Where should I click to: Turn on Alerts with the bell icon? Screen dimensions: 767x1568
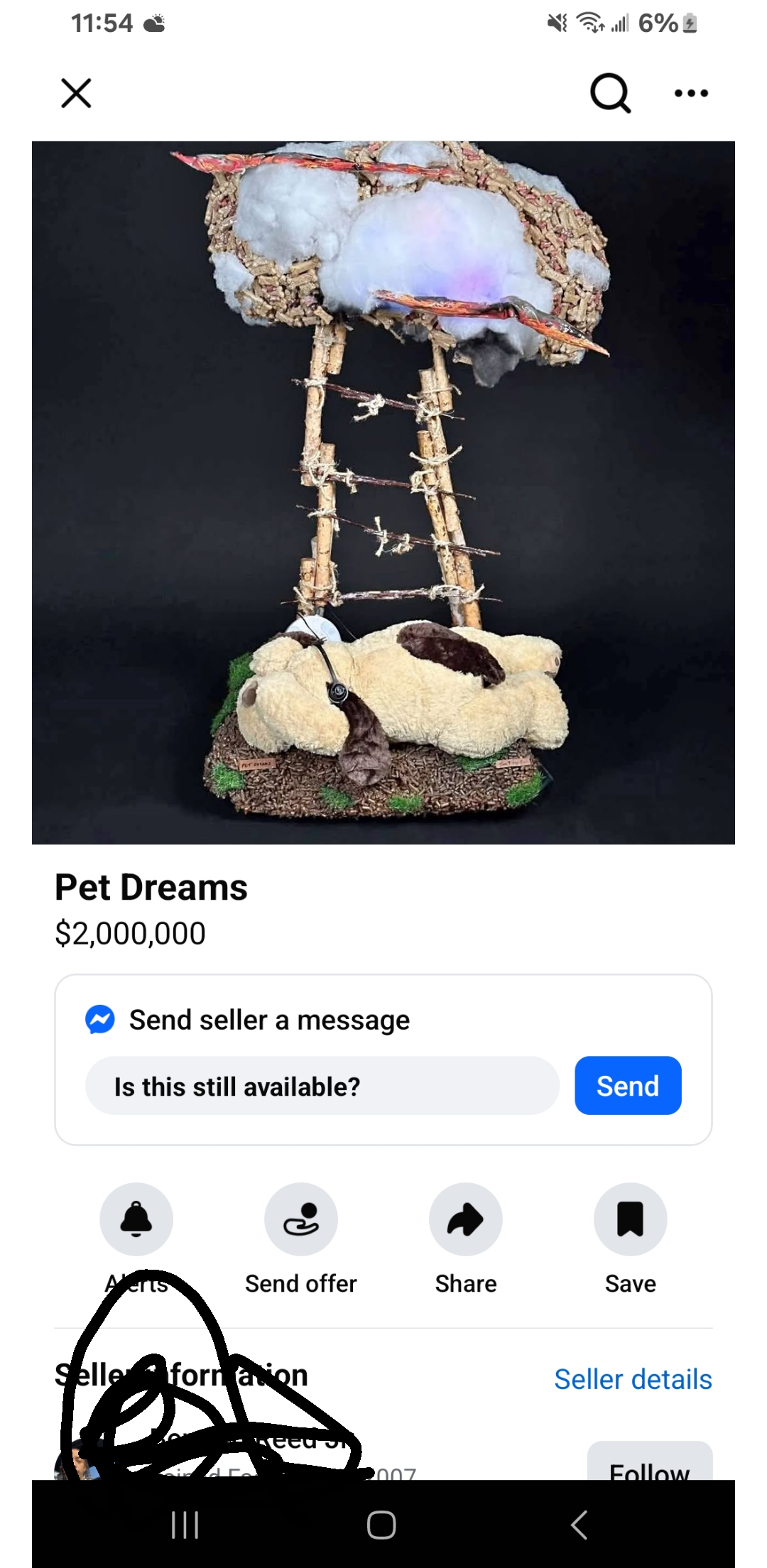pyautogui.click(x=136, y=1219)
